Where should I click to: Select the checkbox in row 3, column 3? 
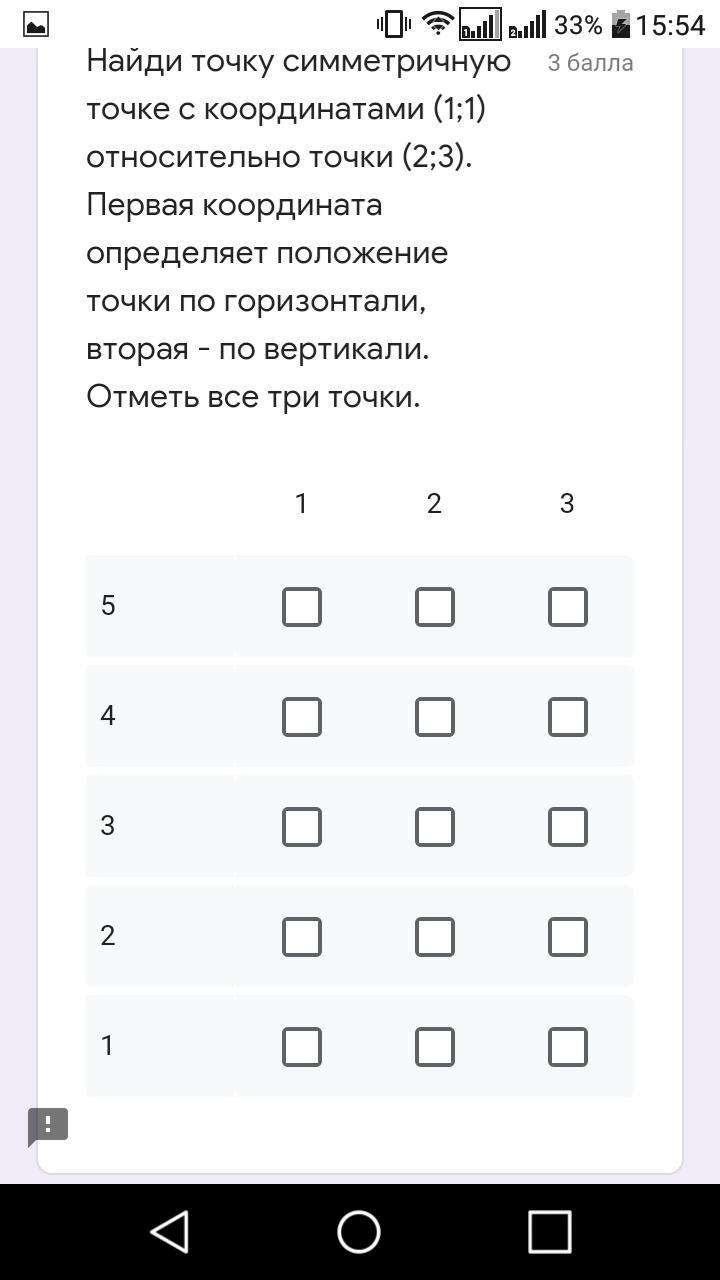point(567,827)
